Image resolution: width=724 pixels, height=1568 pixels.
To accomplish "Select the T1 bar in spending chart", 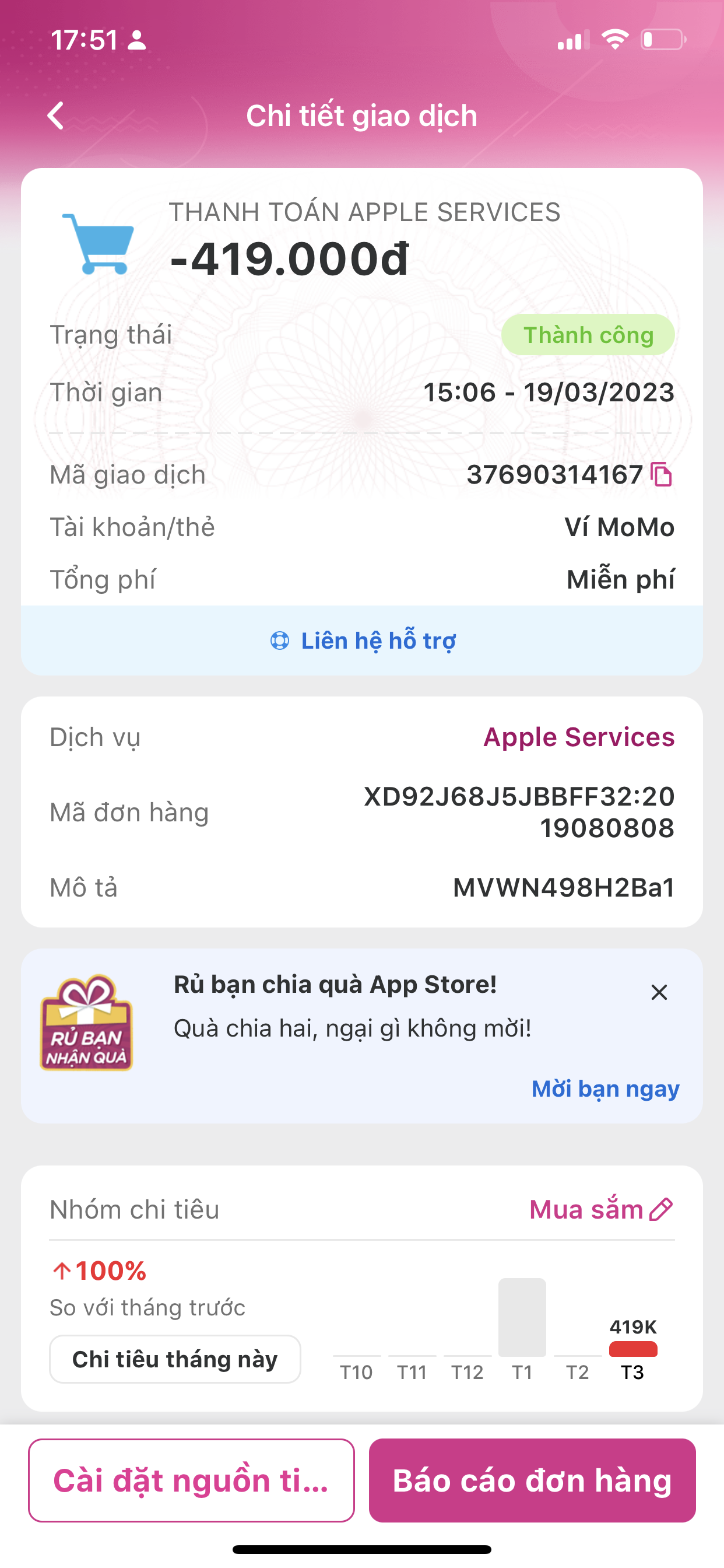I will tap(522, 1318).
